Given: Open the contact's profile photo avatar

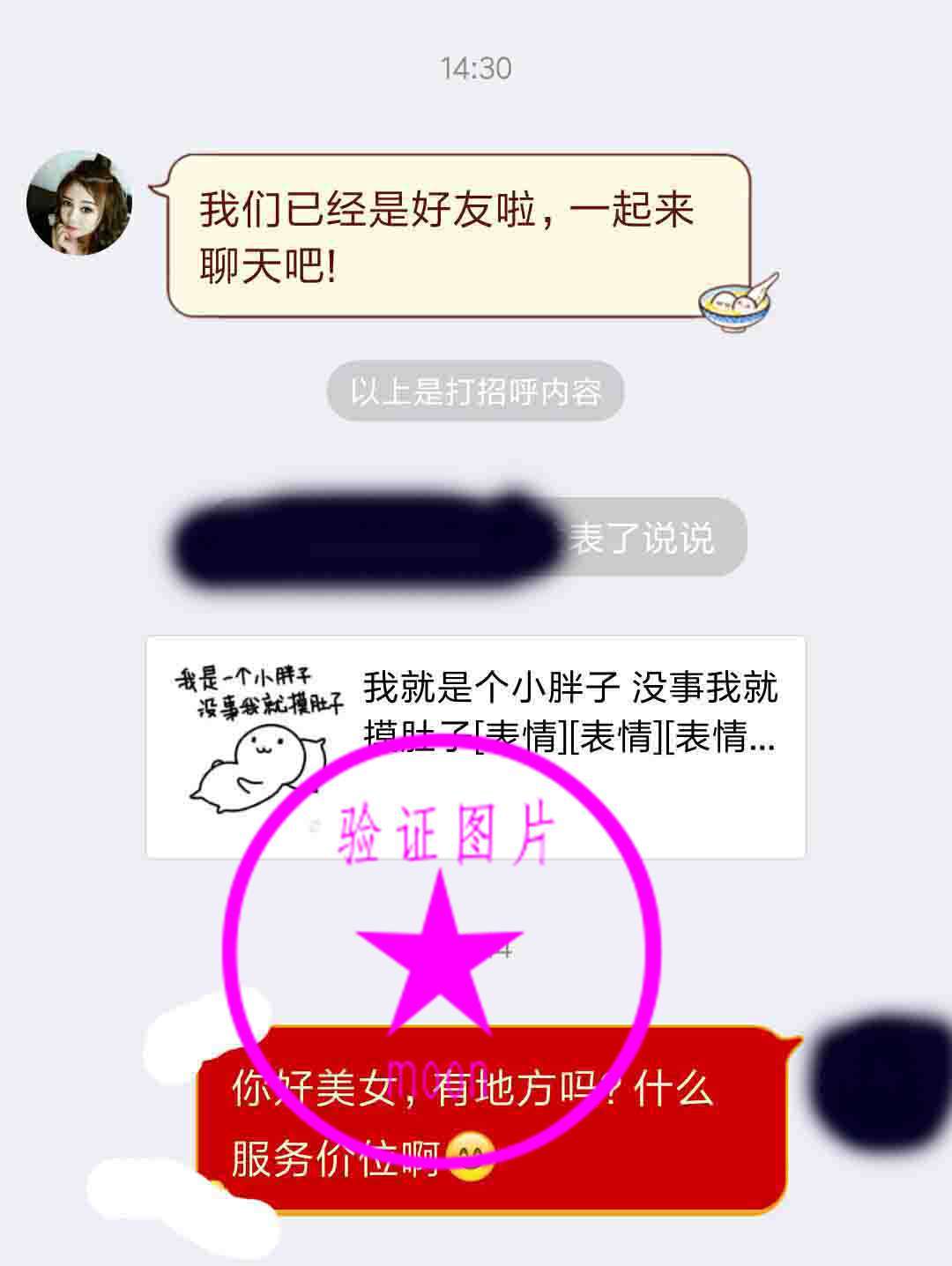Looking at the screenshot, I should click(79, 203).
